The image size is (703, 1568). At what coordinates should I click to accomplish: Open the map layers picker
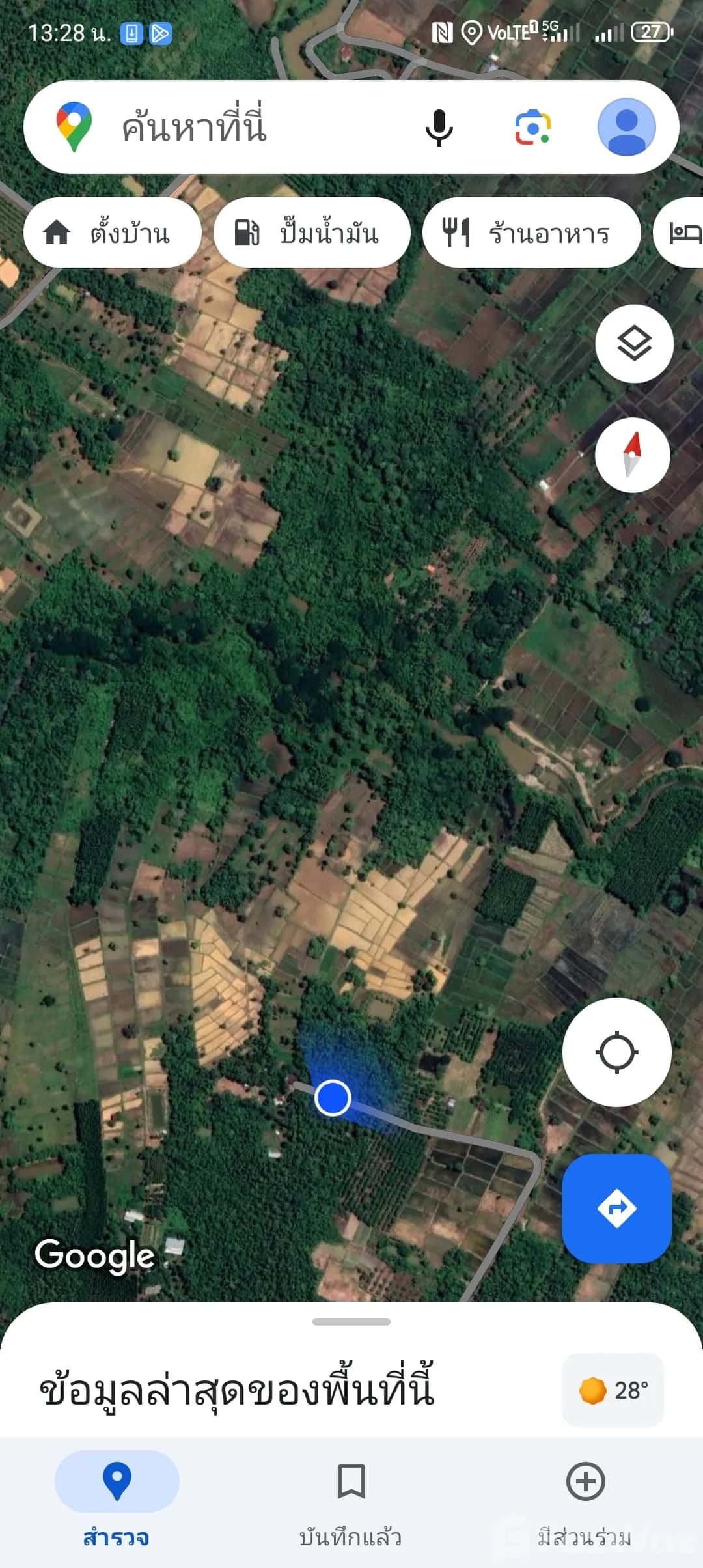pyautogui.click(x=633, y=344)
